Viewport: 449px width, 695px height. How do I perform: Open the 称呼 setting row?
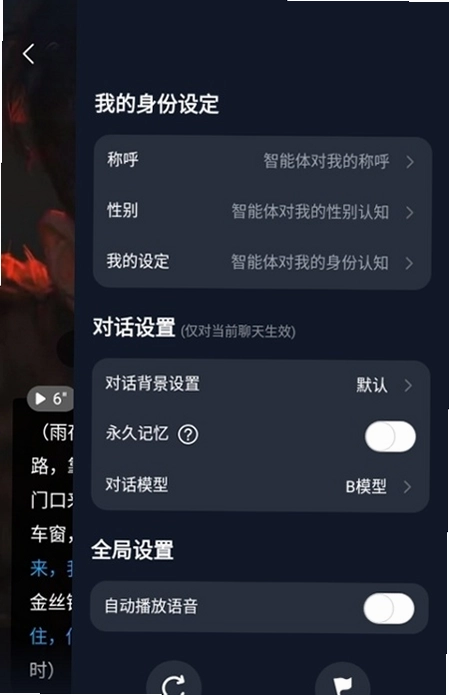pos(262,161)
